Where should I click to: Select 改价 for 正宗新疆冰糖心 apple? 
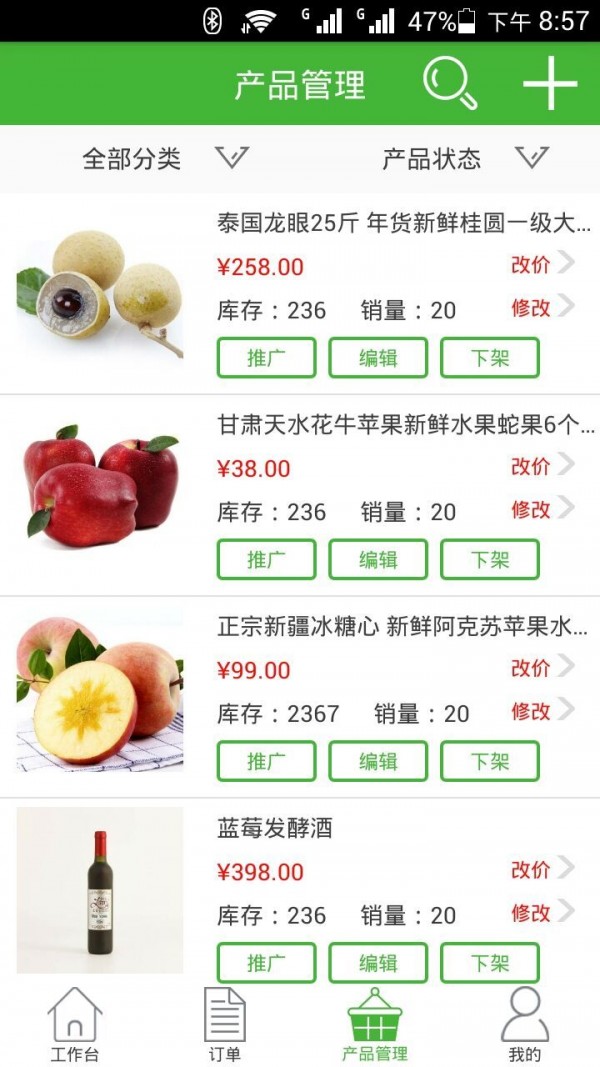point(541,667)
